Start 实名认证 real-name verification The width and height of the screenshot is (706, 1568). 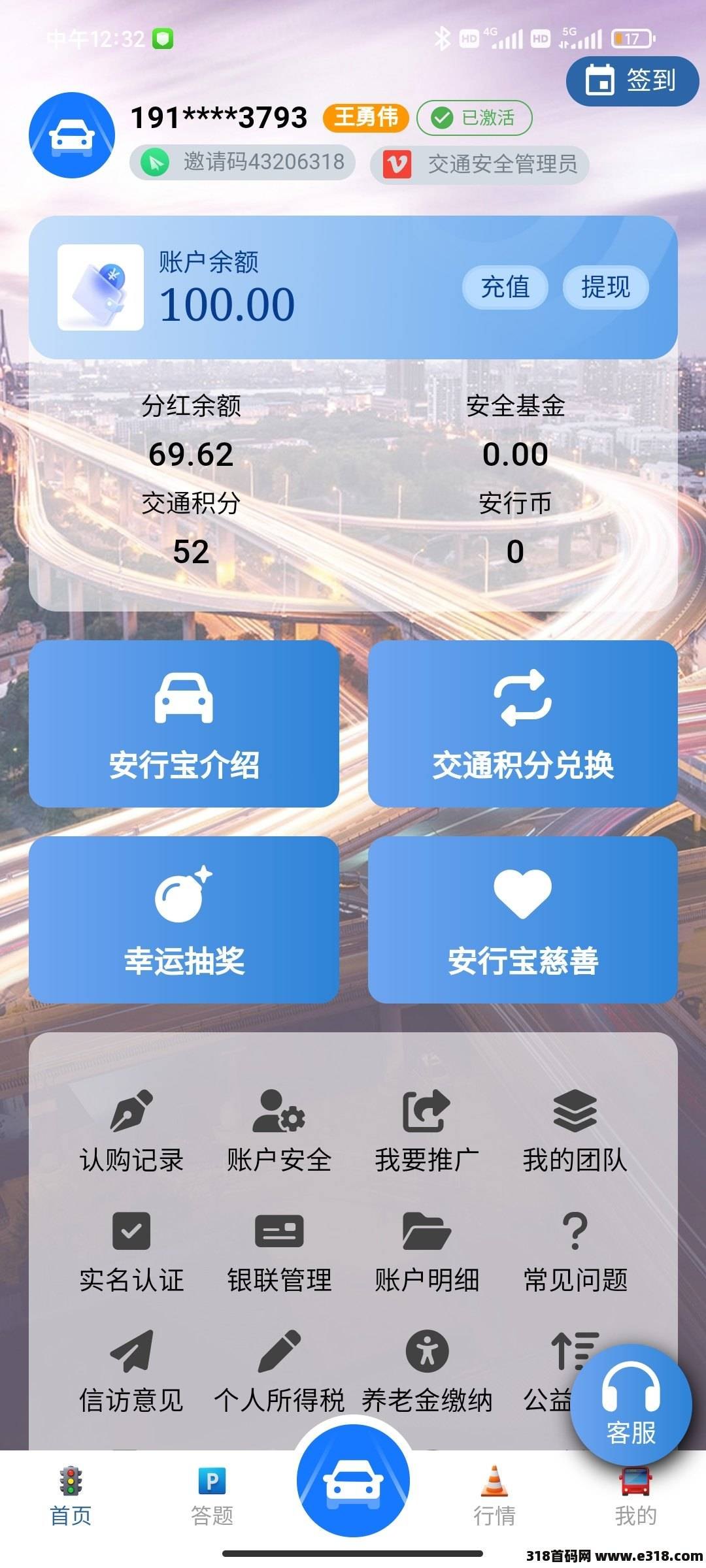[131, 1252]
